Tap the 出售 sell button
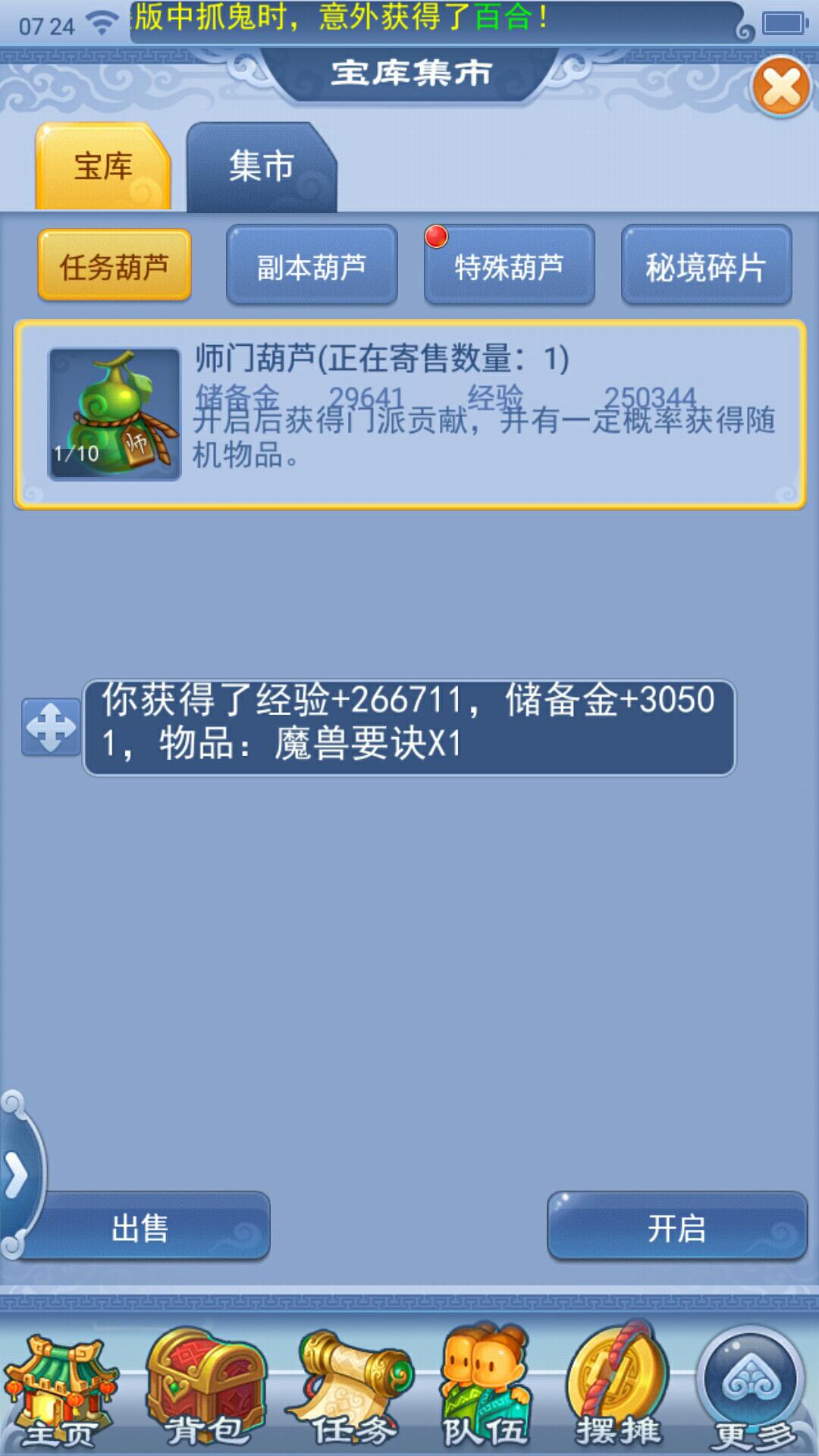Viewport: 819px width, 1456px height. [x=141, y=1228]
